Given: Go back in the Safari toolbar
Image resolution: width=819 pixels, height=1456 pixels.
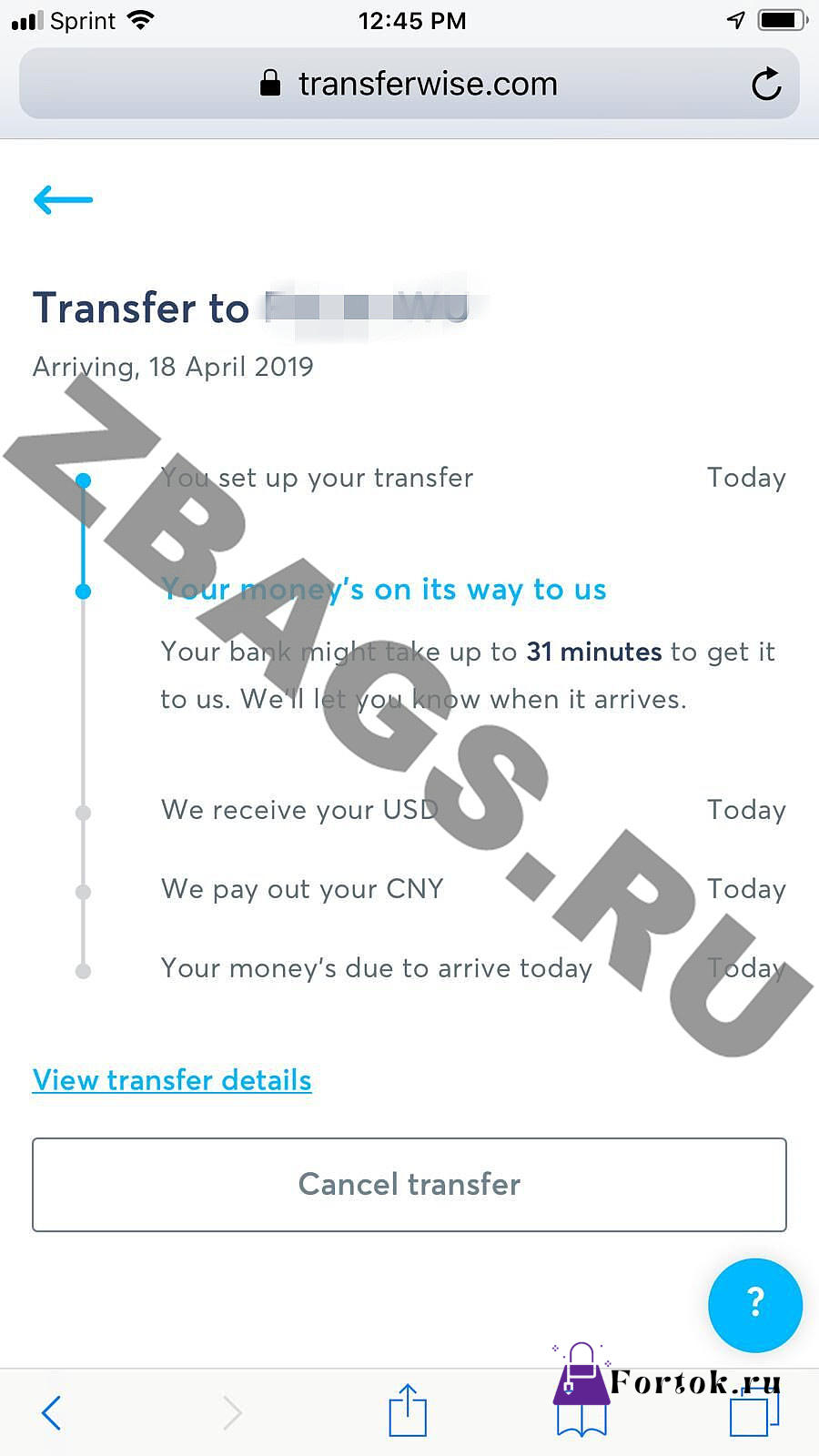Looking at the screenshot, I should (52, 1412).
